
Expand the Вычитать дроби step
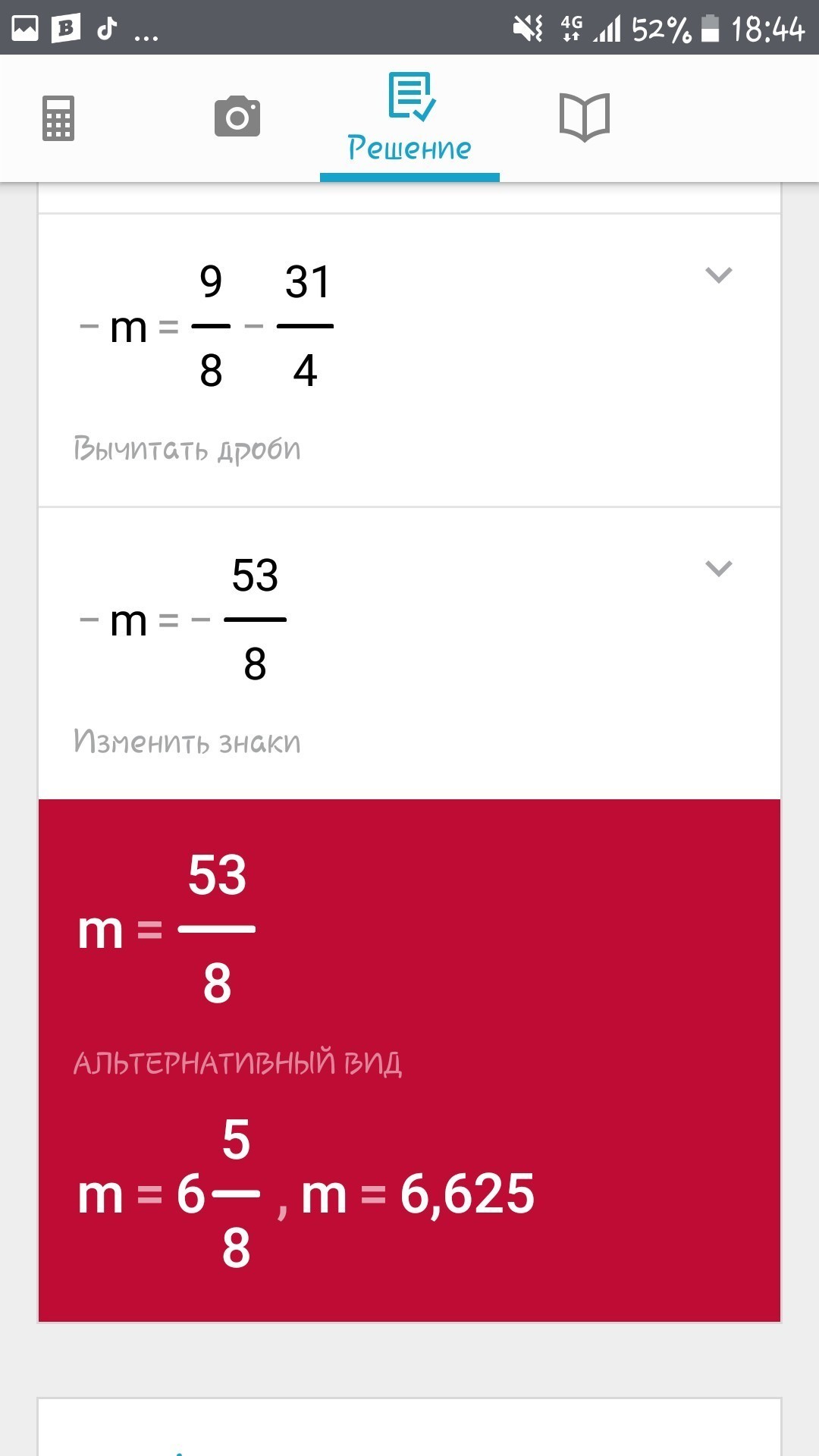(x=718, y=275)
